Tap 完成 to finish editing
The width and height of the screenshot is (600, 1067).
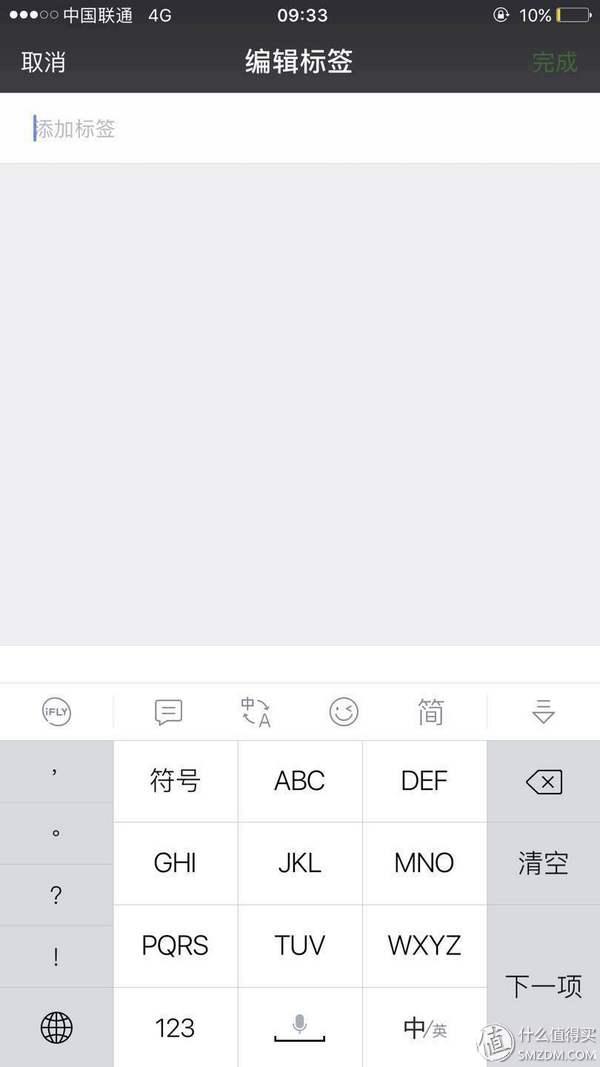(554, 62)
